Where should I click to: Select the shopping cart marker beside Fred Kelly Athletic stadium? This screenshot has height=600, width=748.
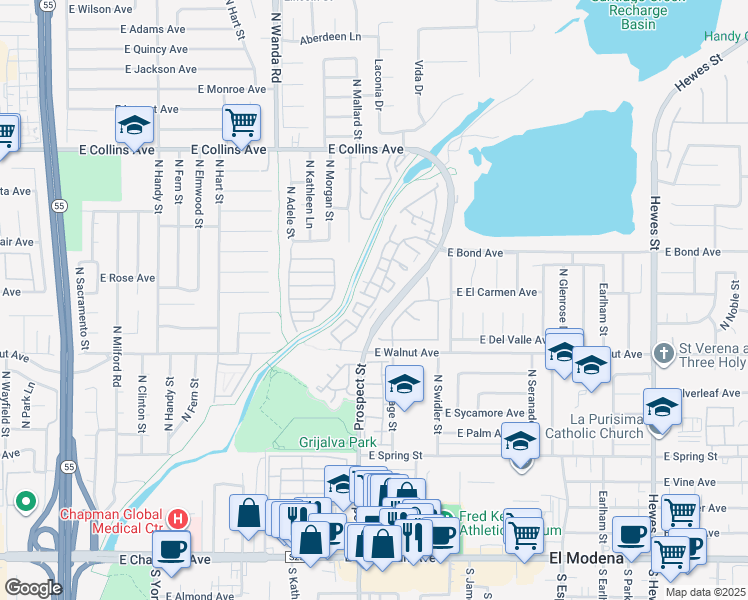pyautogui.click(x=524, y=537)
